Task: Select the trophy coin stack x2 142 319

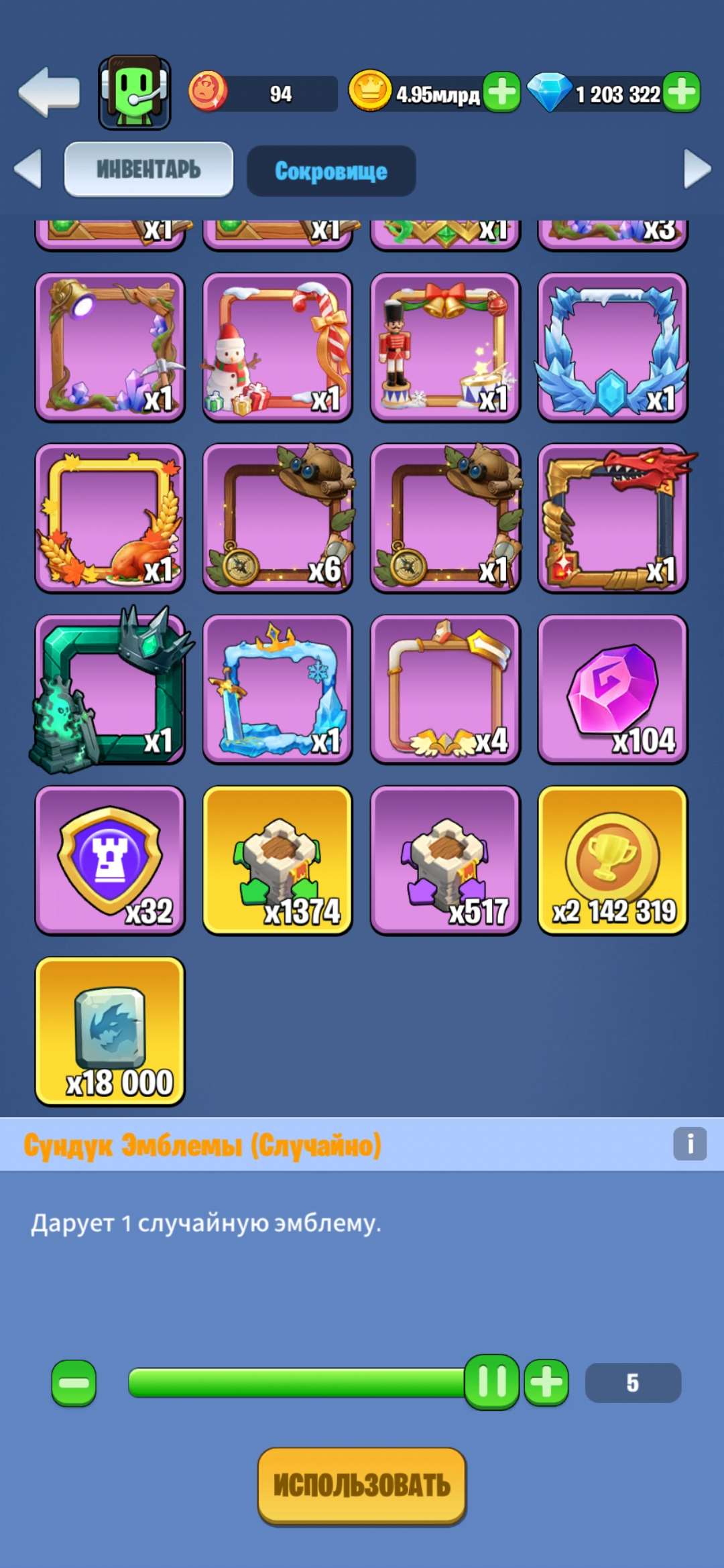Action: [613, 861]
